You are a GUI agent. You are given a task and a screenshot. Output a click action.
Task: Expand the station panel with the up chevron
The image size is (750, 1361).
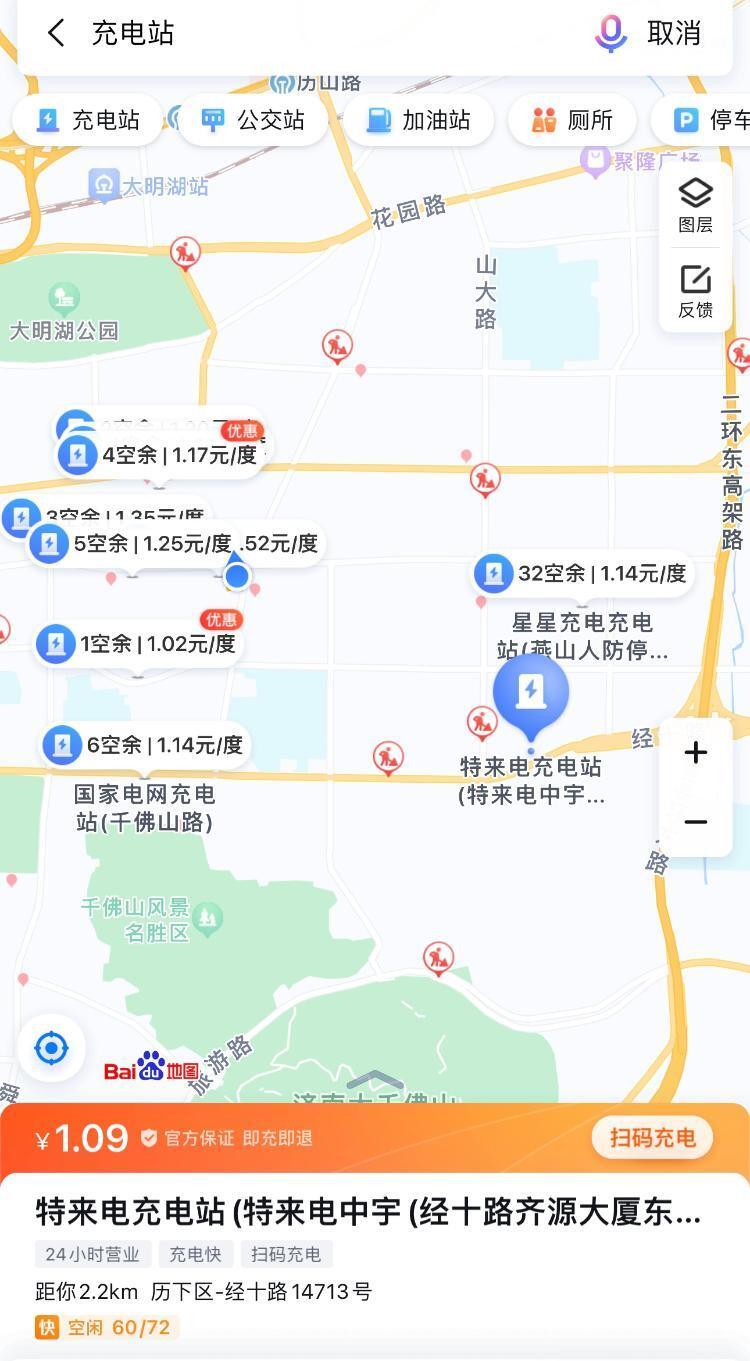[375, 1081]
